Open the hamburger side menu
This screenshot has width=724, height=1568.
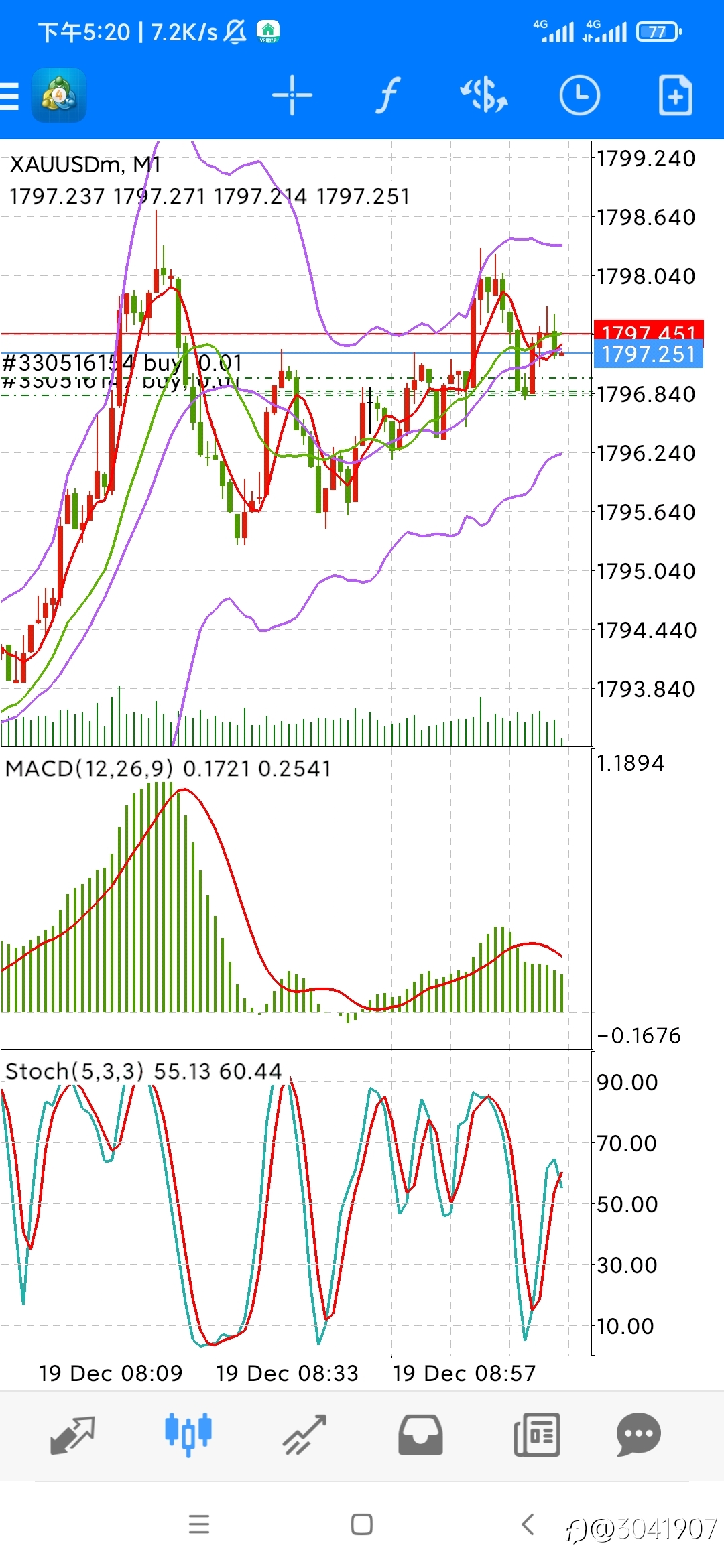pyautogui.click(x=9, y=95)
